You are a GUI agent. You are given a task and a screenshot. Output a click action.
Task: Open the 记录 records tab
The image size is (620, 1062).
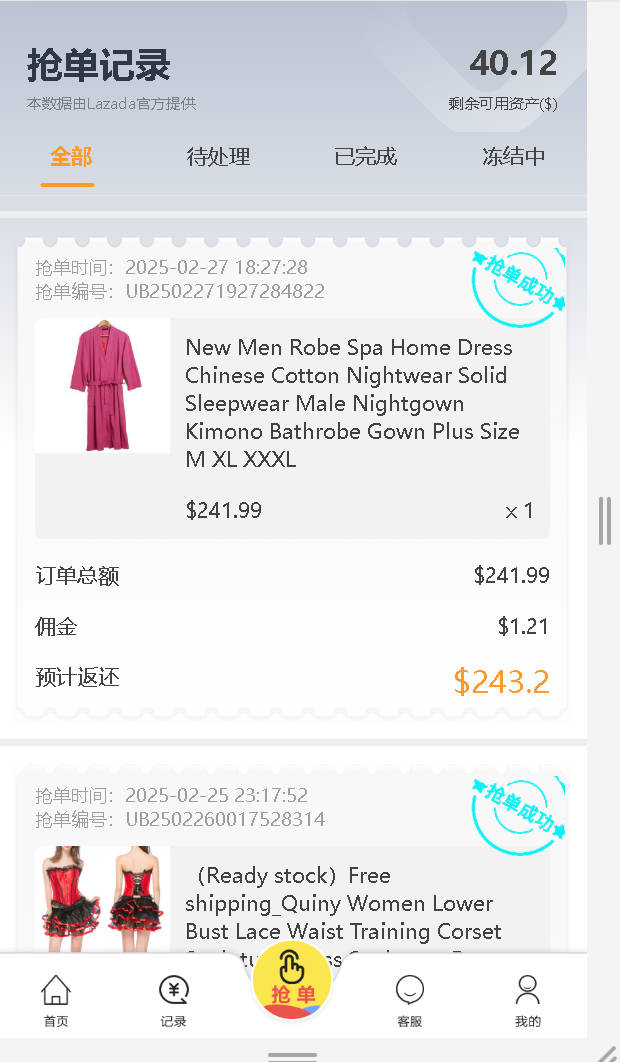click(x=174, y=1000)
